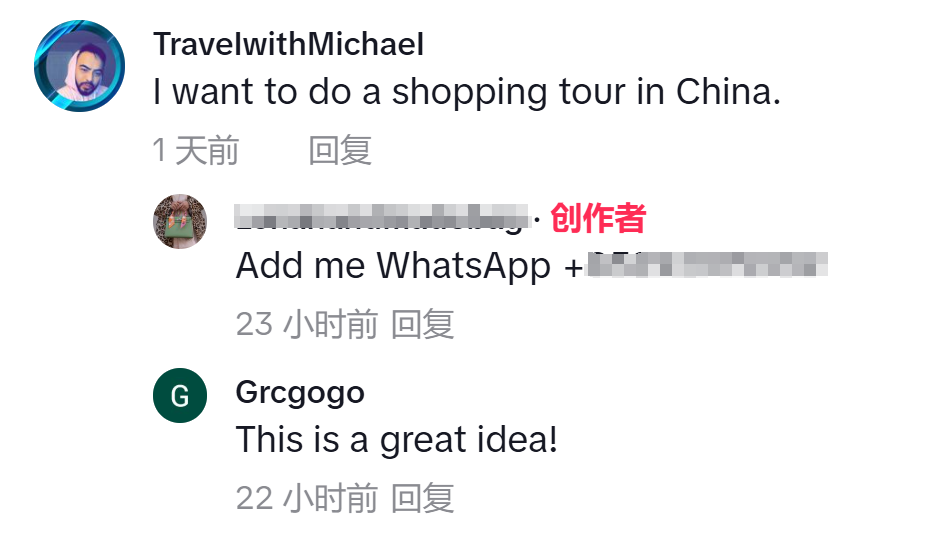
Task: Open the TravelwithMichael username link
Action: click(x=288, y=44)
